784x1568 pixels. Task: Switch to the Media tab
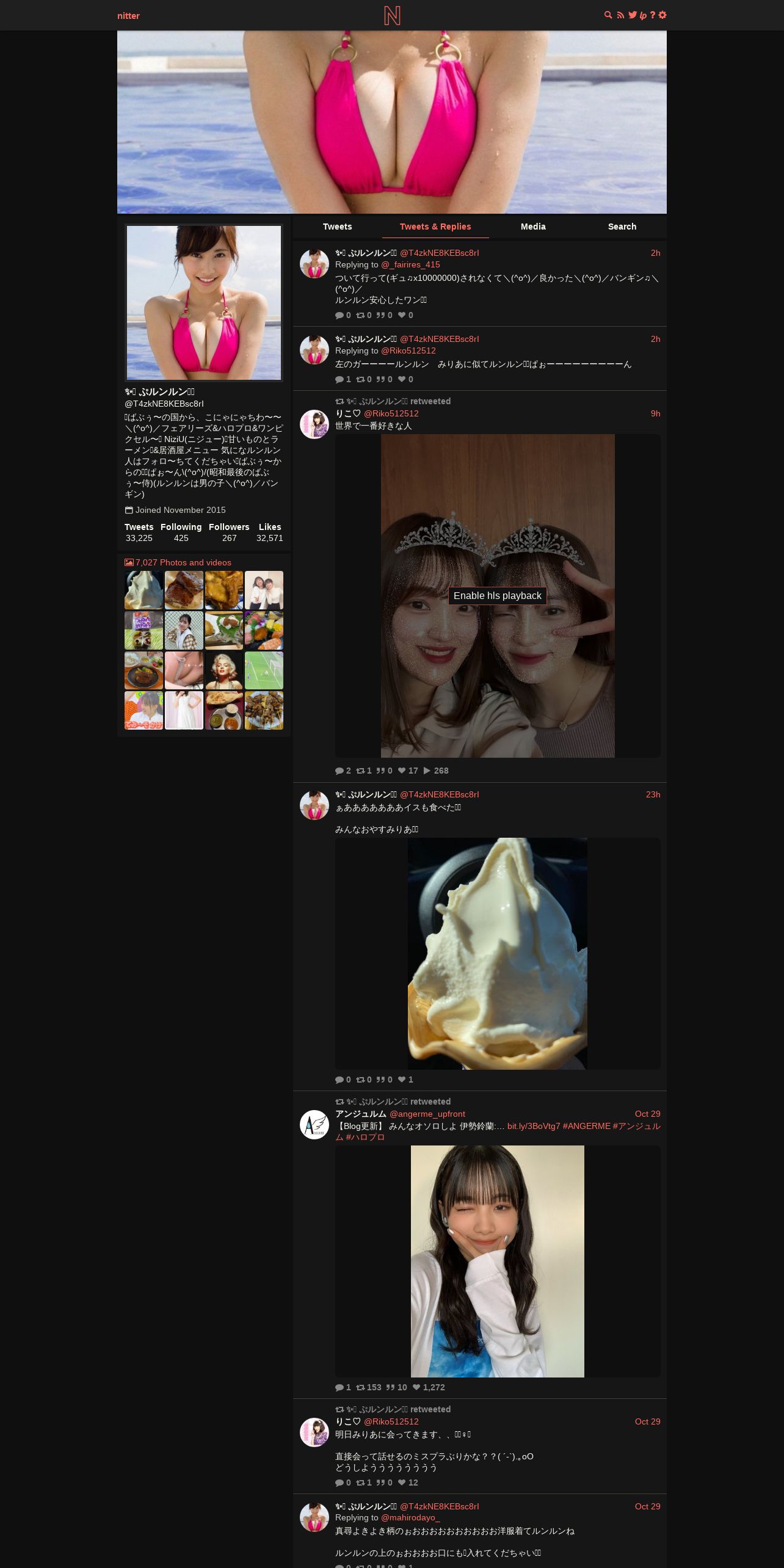point(533,227)
